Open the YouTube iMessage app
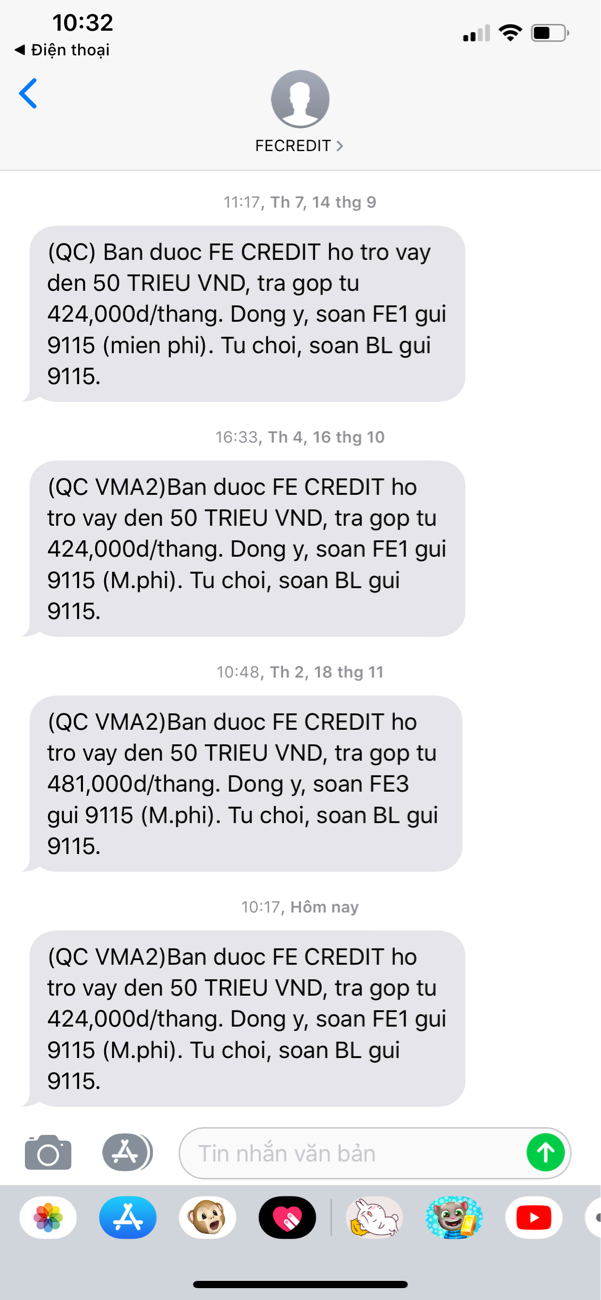 (534, 1217)
